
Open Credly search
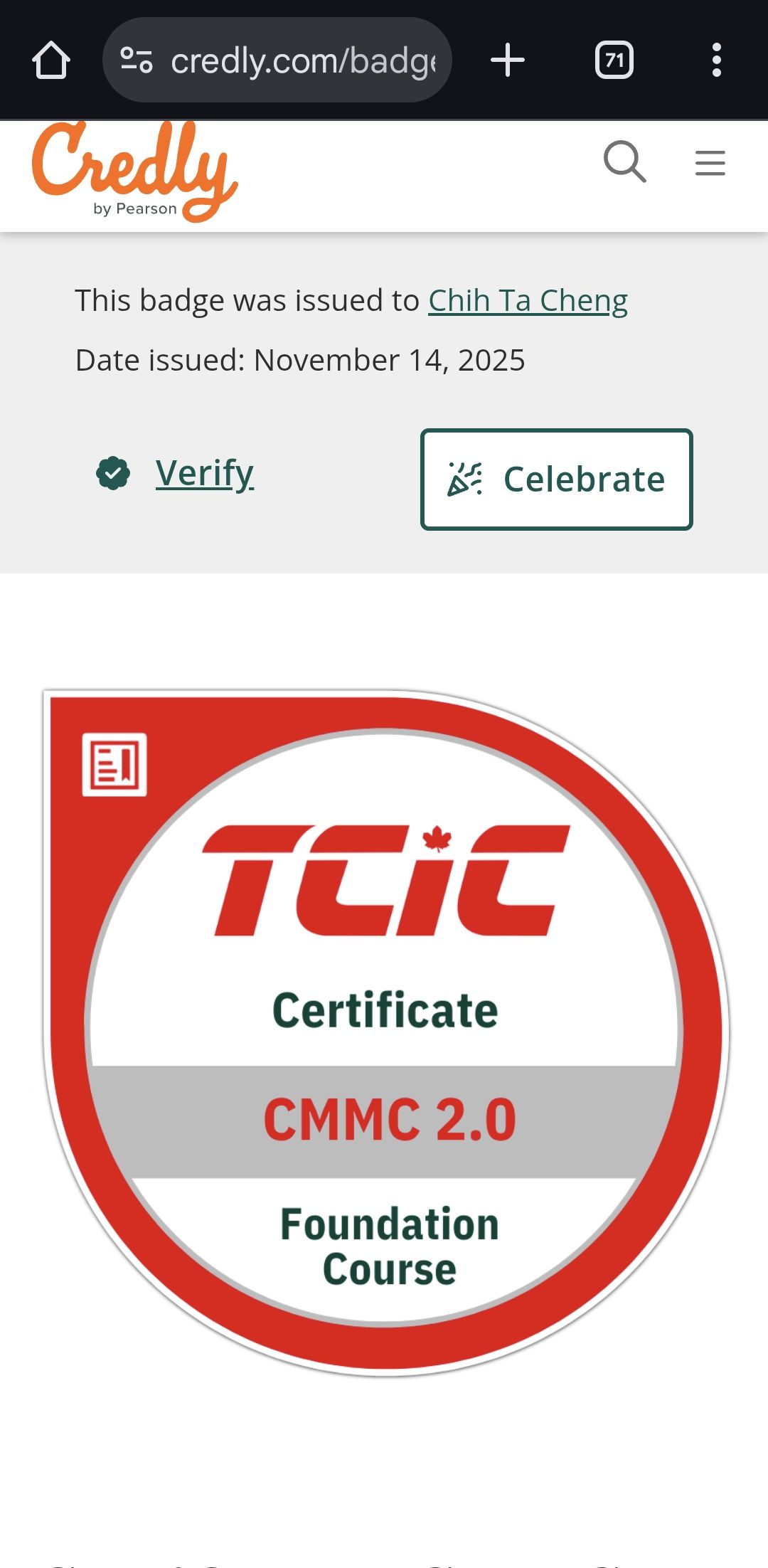tap(624, 162)
